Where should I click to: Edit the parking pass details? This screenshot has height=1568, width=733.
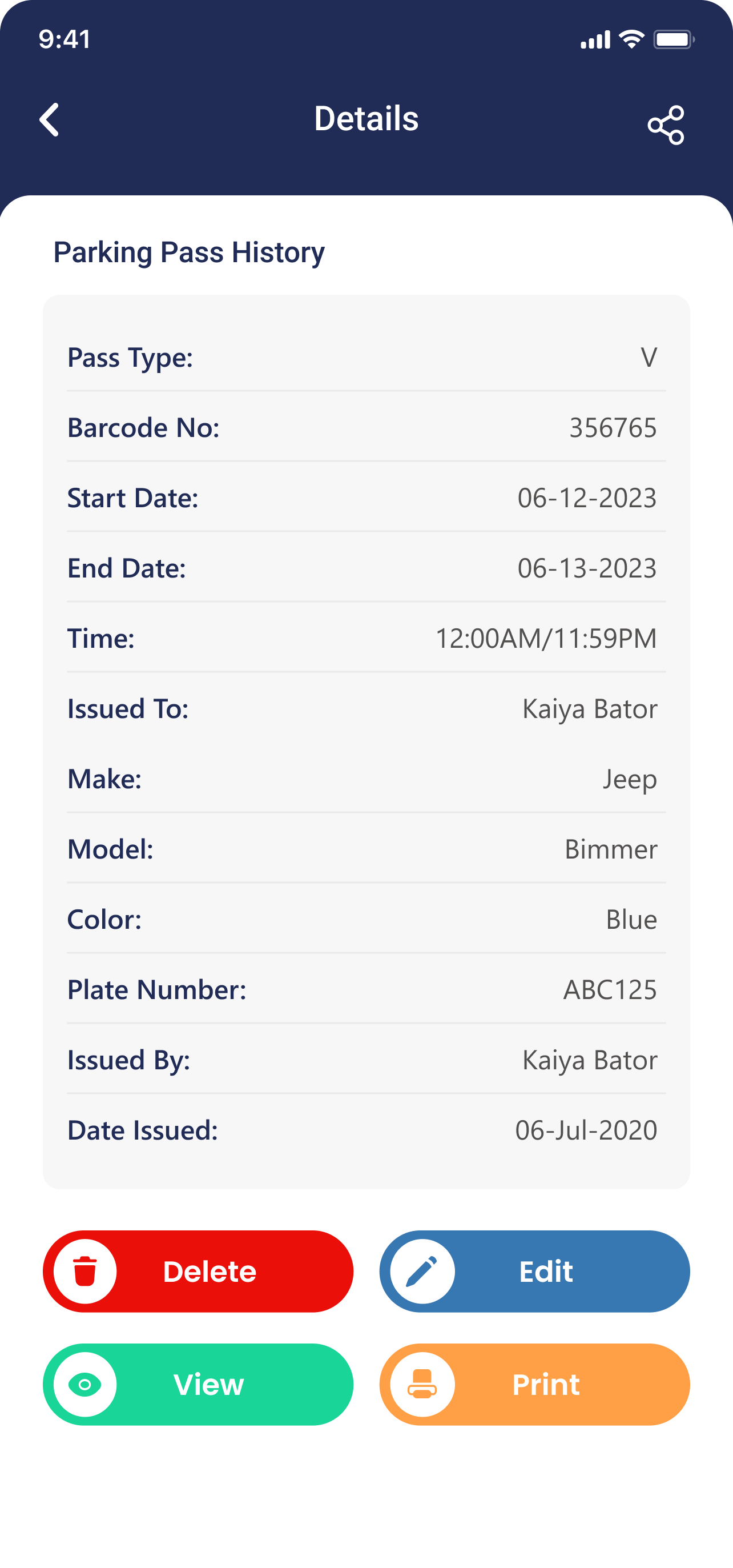coord(535,1271)
